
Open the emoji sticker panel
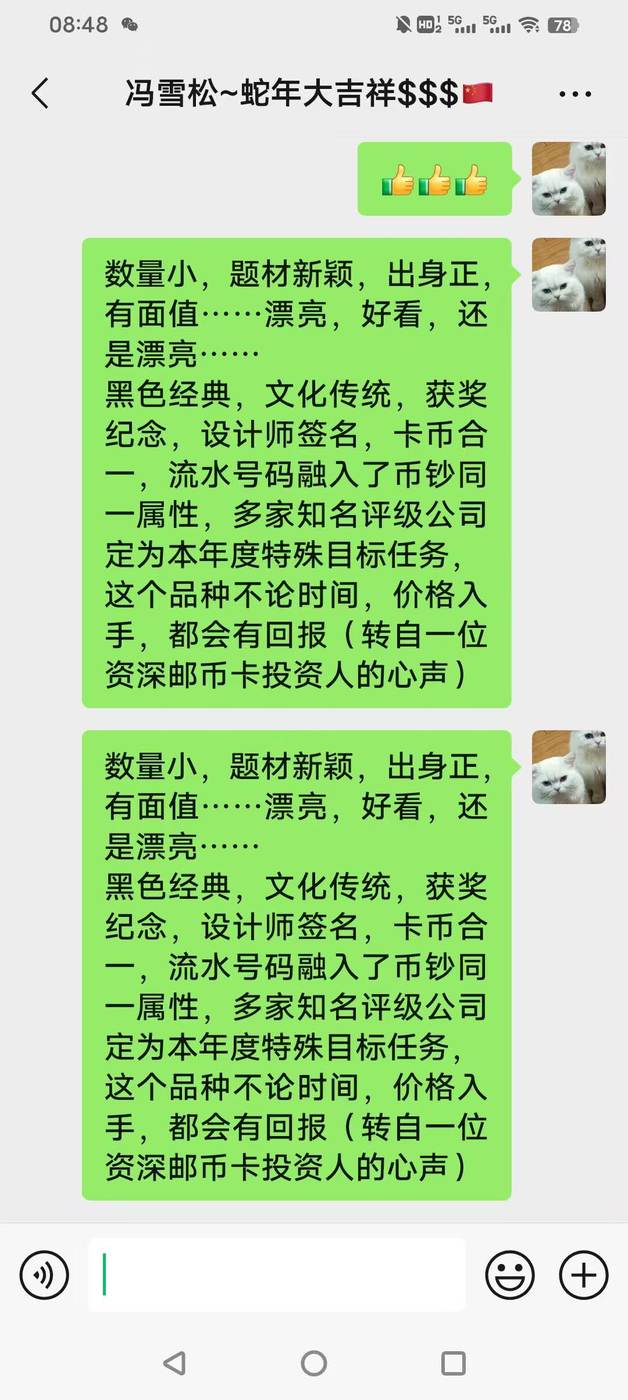[510, 1275]
